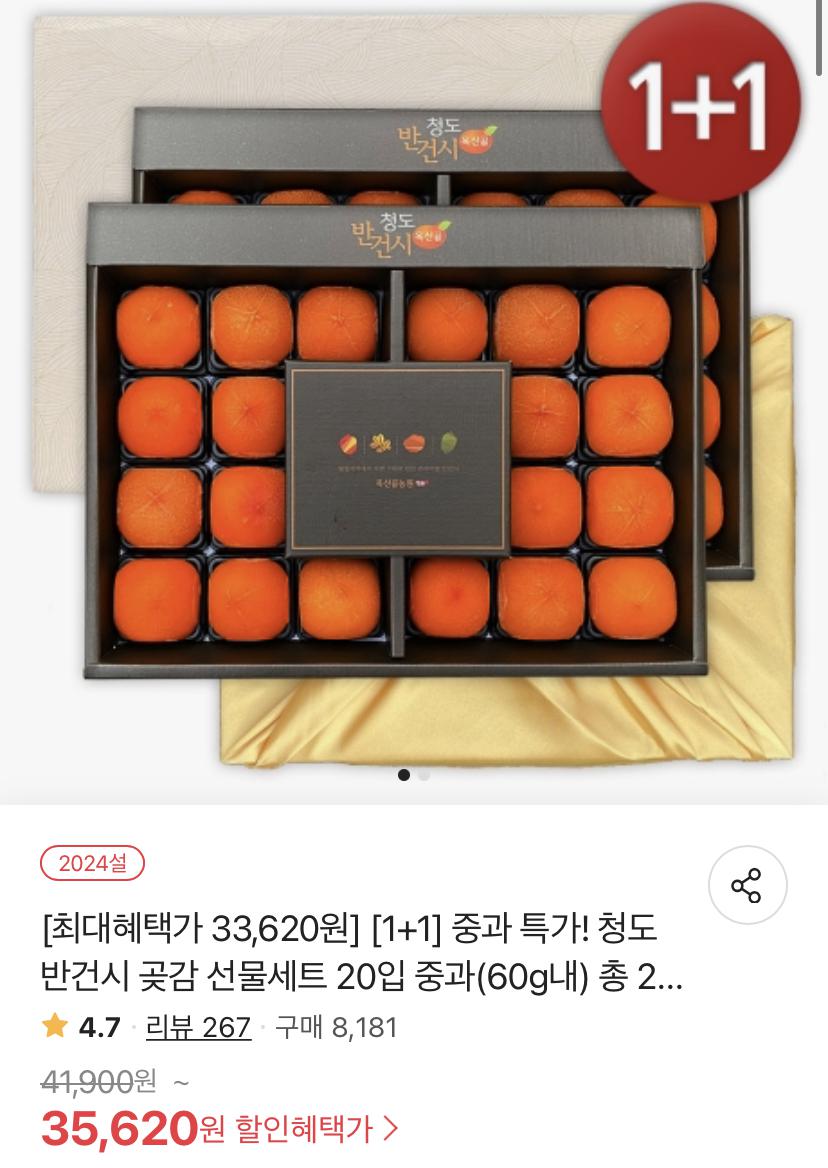The image size is (828, 1168).
Task: Open the product image gallery
Action: tap(414, 400)
